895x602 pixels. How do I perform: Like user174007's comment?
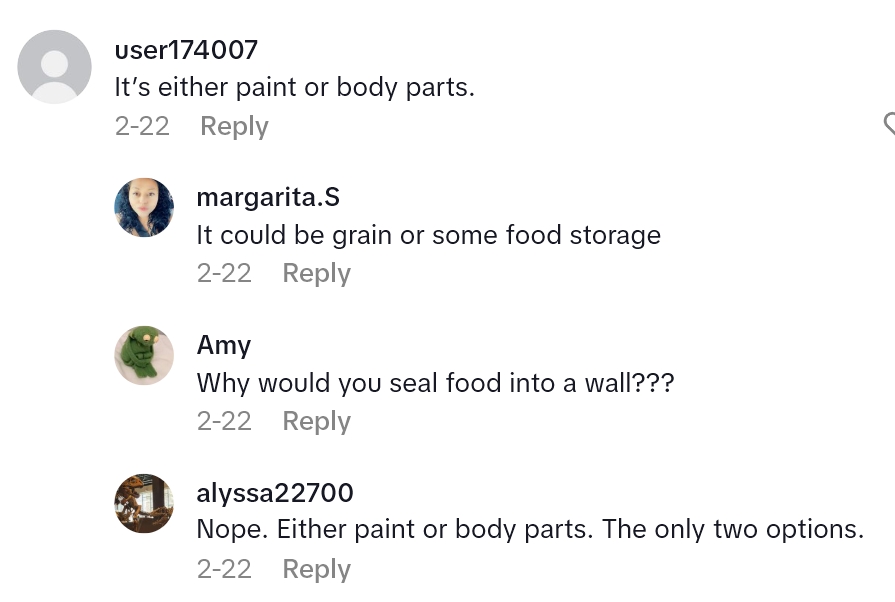tap(889, 123)
